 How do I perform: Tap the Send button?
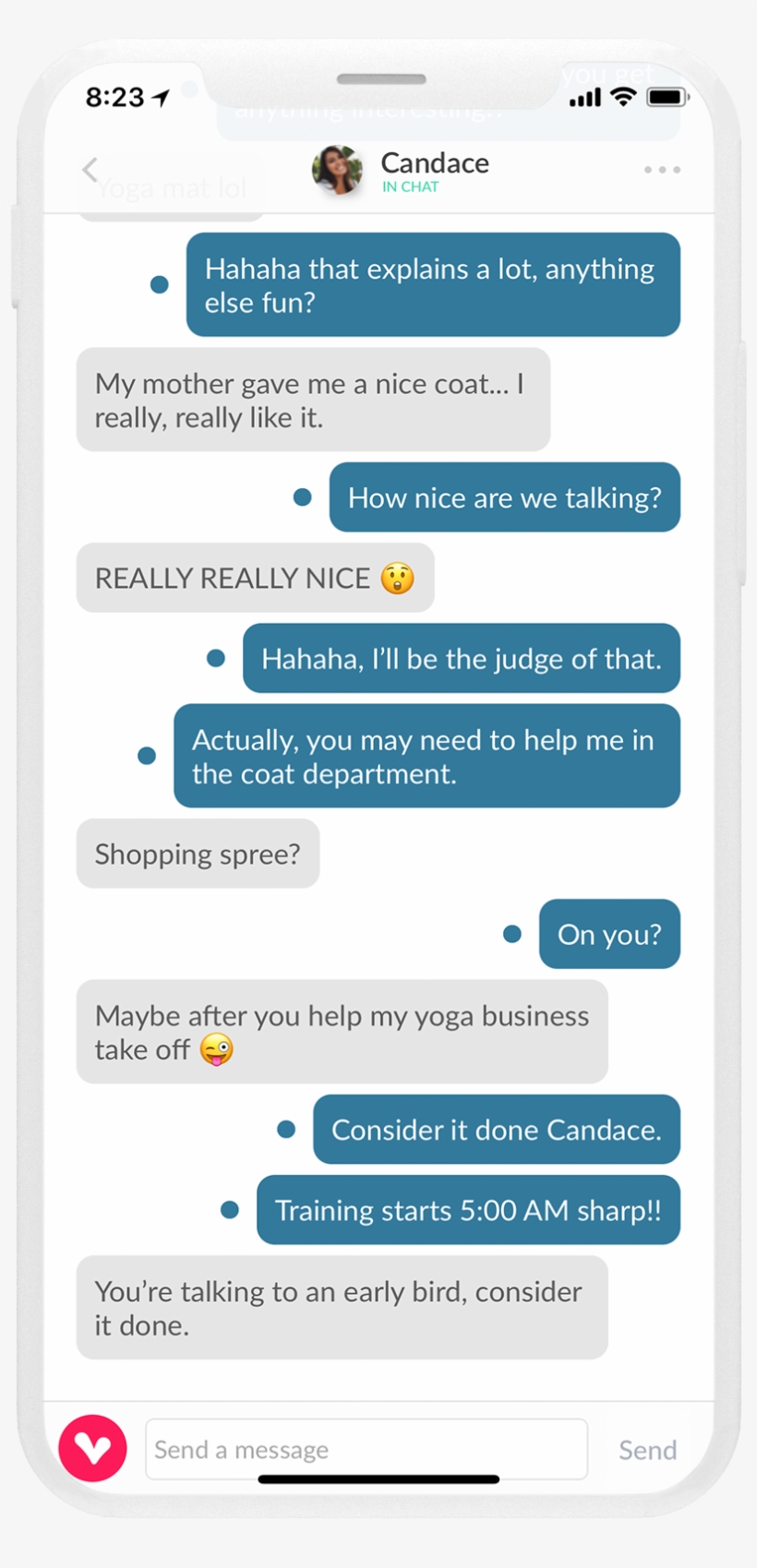[647, 1450]
